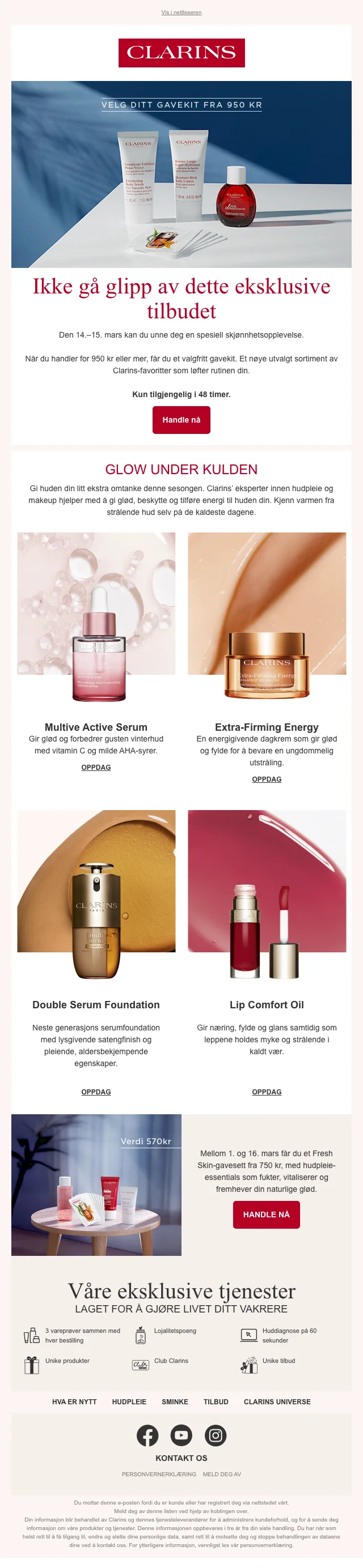
Task: Open the HUDPLEIE category
Action: tap(129, 1402)
